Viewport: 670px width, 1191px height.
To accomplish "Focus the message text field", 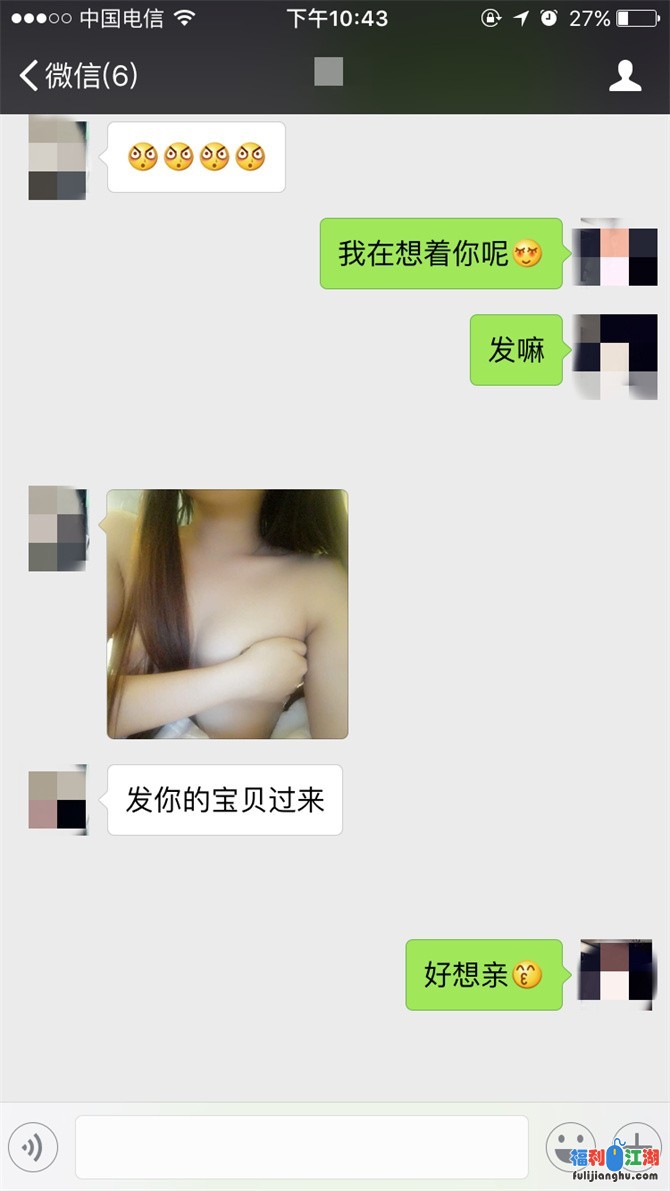I will tap(301, 1147).
